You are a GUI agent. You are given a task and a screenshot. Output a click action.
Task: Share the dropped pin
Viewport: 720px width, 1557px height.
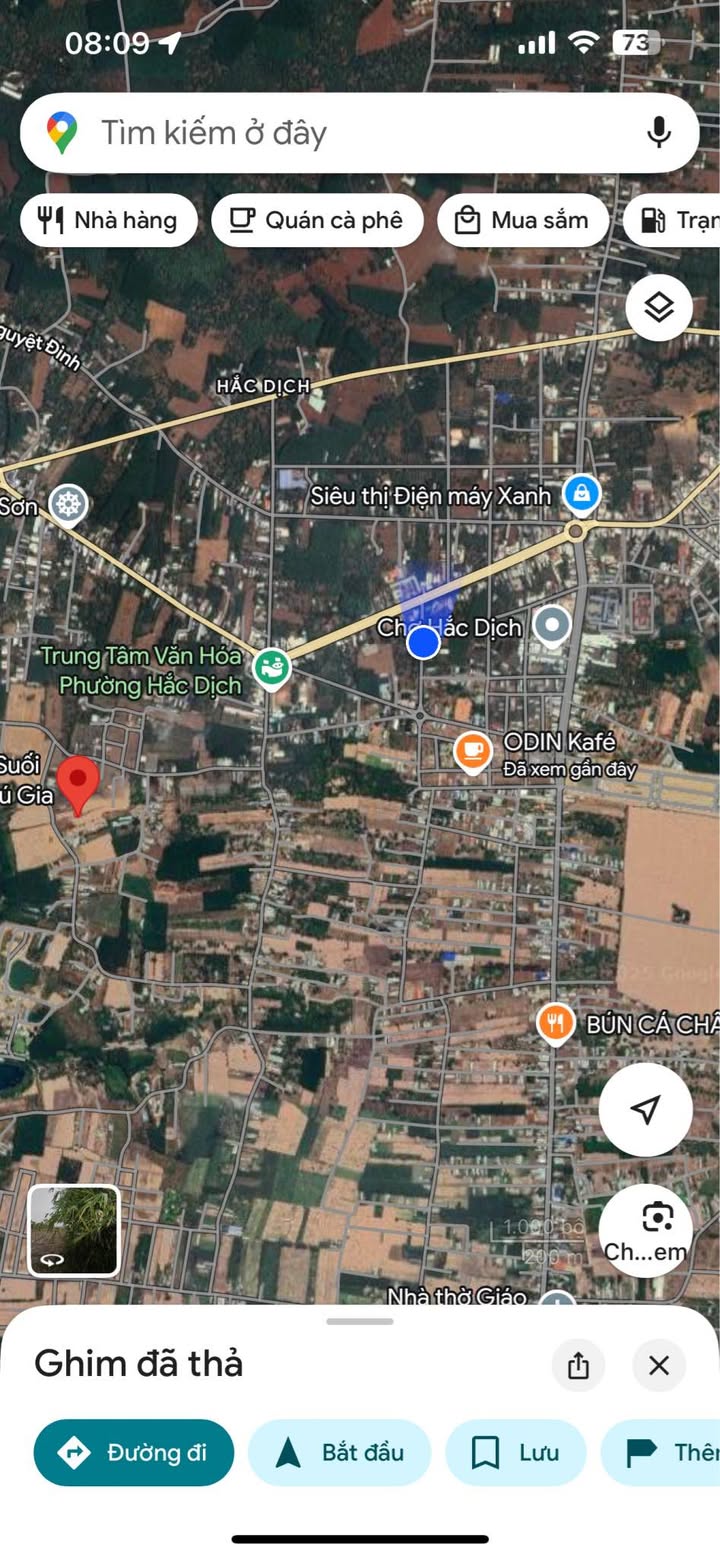578,1366
